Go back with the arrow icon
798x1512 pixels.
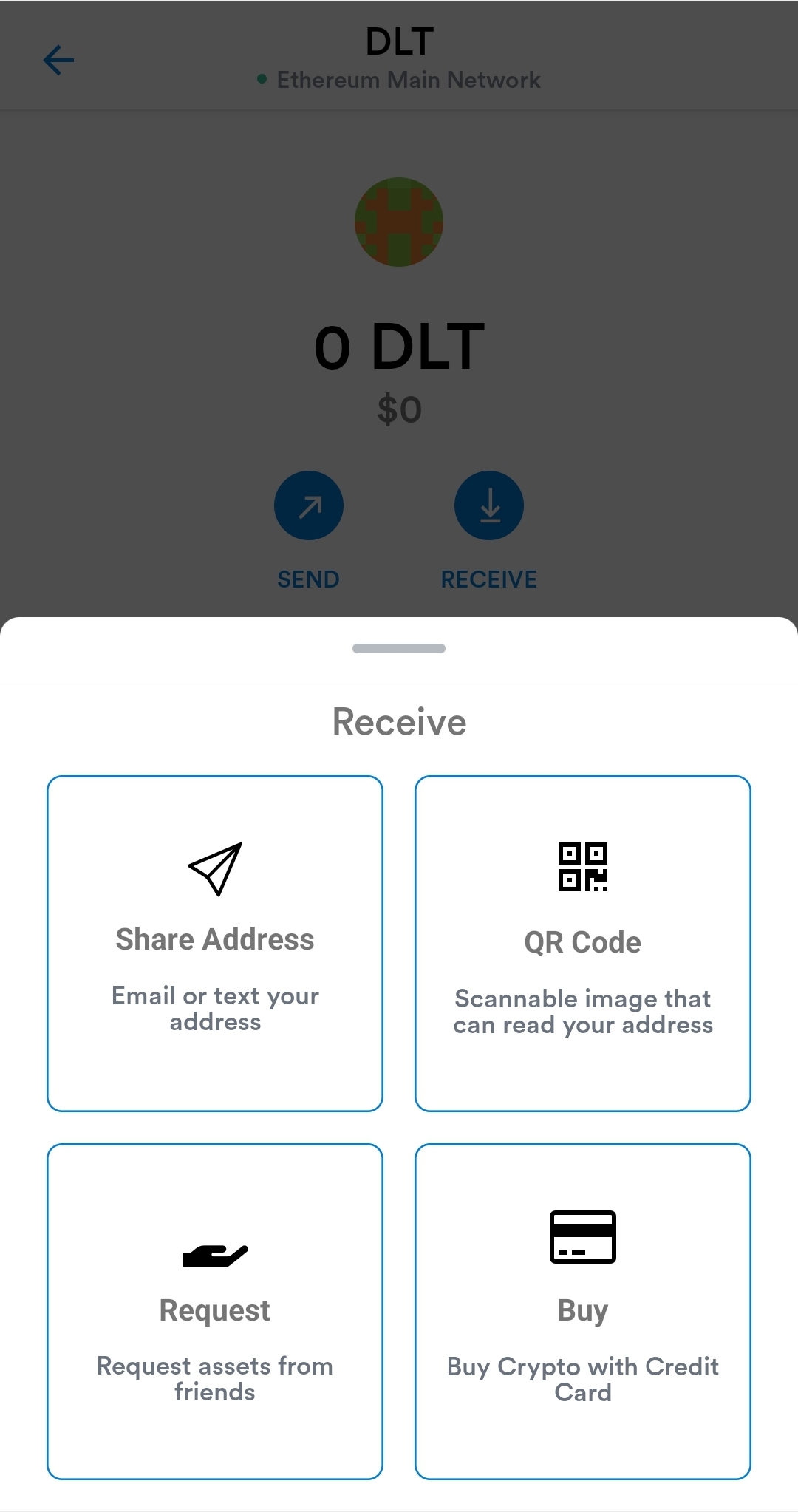click(x=59, y=61)
